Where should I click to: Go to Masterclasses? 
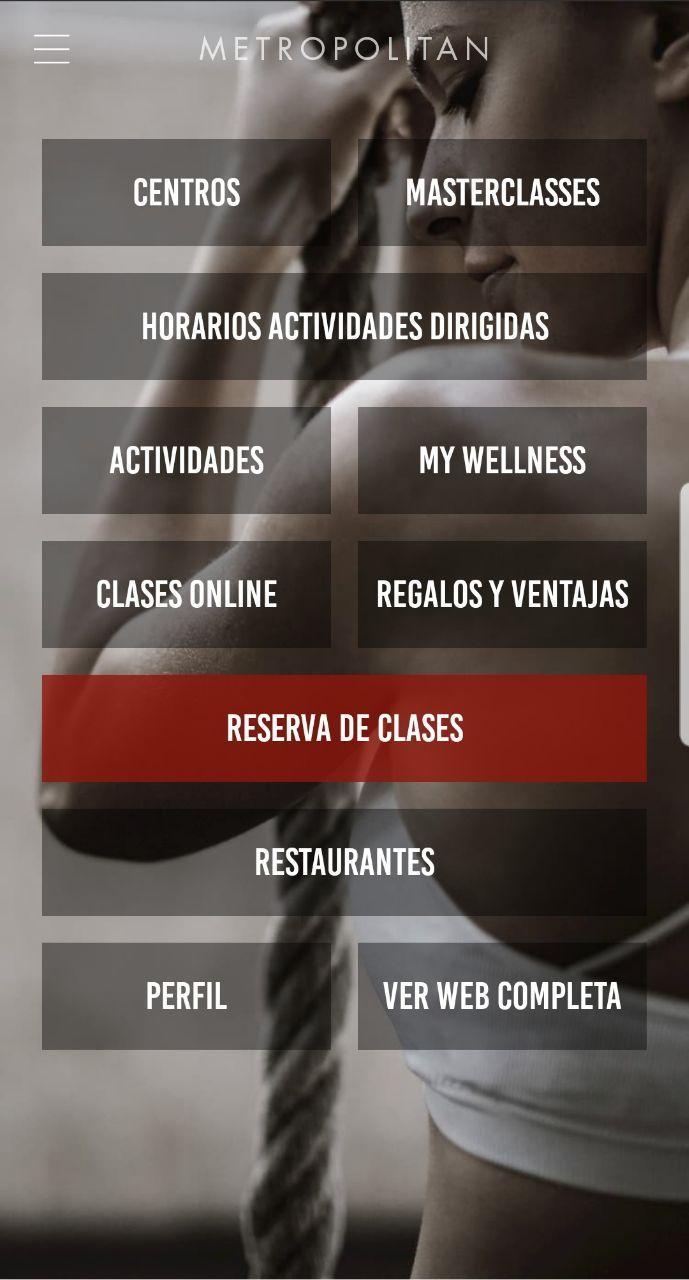[x=502, y=192]
